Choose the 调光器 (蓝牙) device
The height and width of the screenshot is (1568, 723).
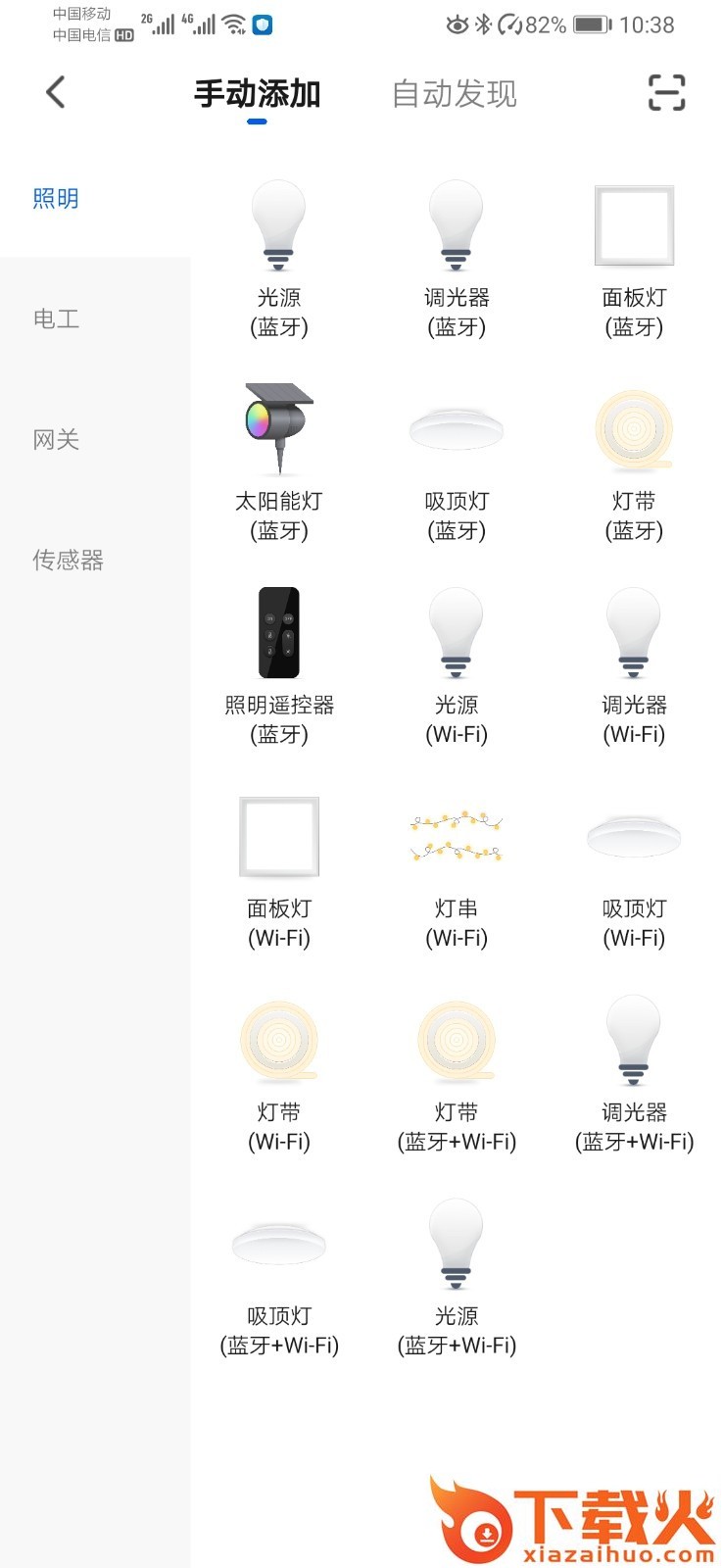(457, 258)
